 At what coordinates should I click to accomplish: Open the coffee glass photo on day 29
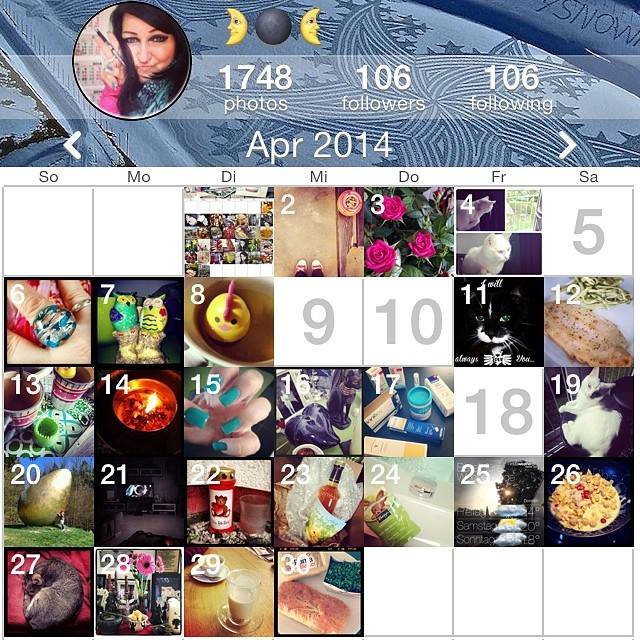[x=228, y=591]
